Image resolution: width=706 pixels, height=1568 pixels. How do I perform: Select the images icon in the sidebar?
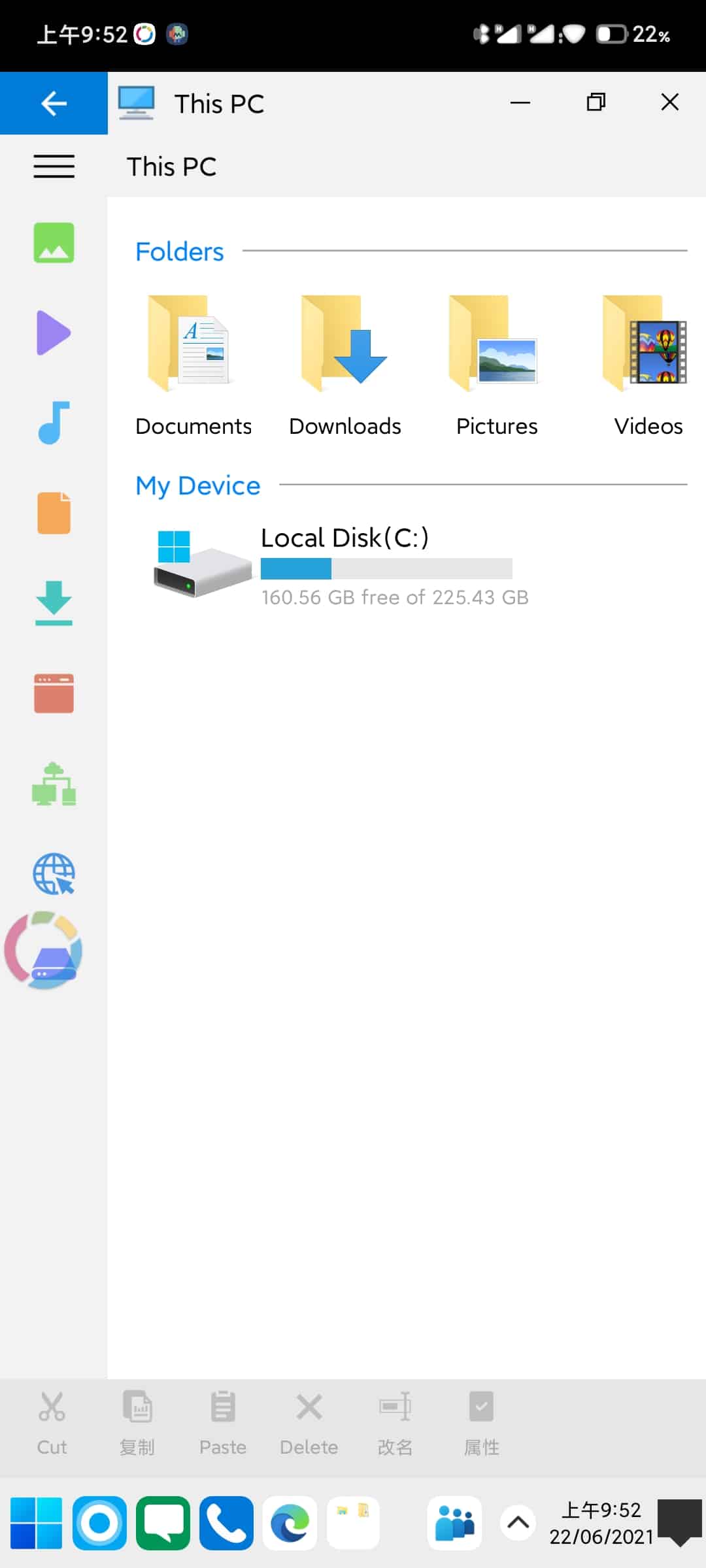click(54, 243)
